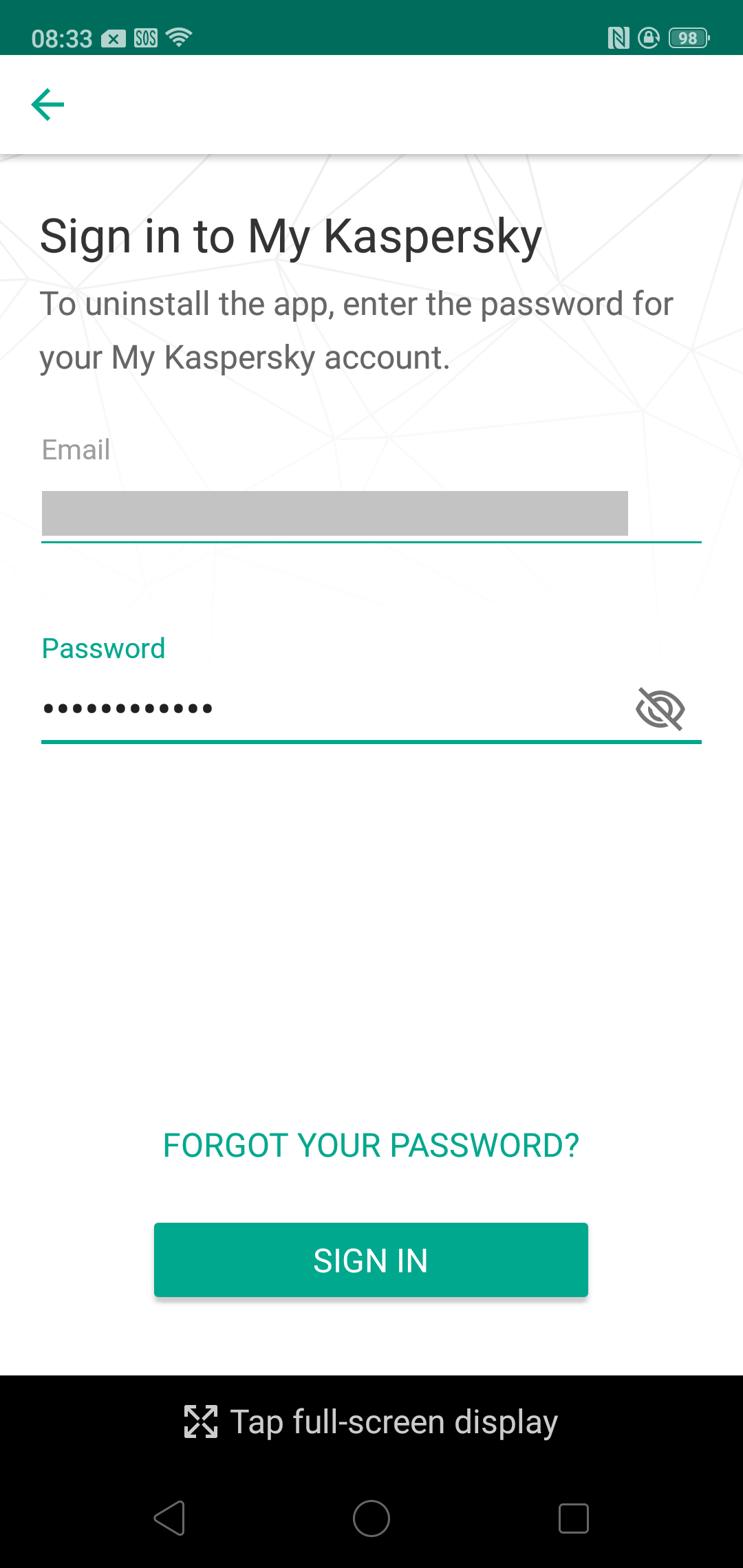The height and width of the screenshot is (1568, 743).
Task: Open the Forgot Your Password link
Action: tap(371, 1146)
